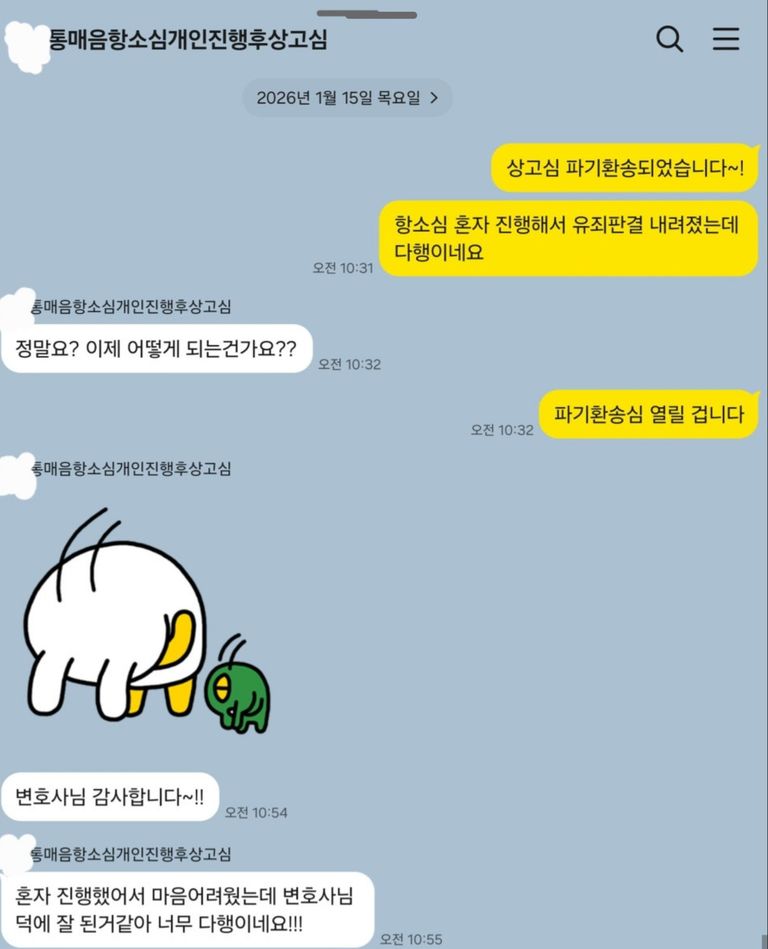
Task: Open the chat room hamburger menu
Action: [x=726, y=39]
